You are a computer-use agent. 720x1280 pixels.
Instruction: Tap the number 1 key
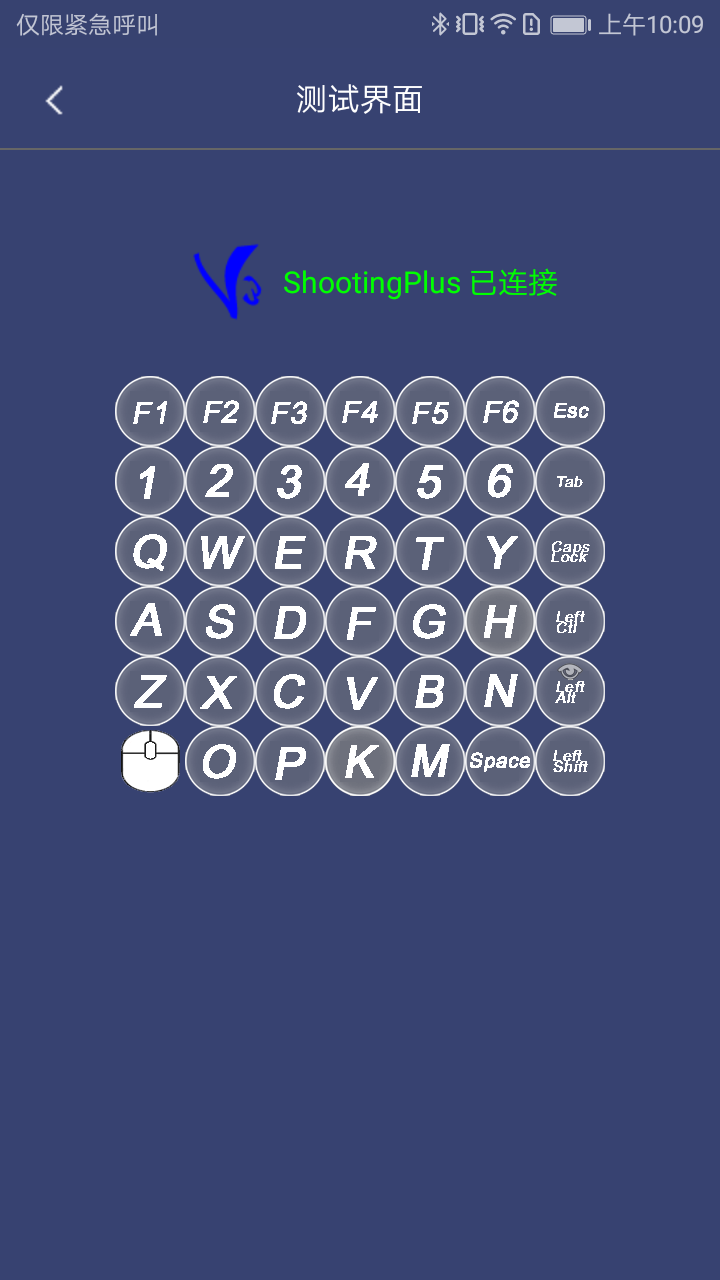coord(150,481)
